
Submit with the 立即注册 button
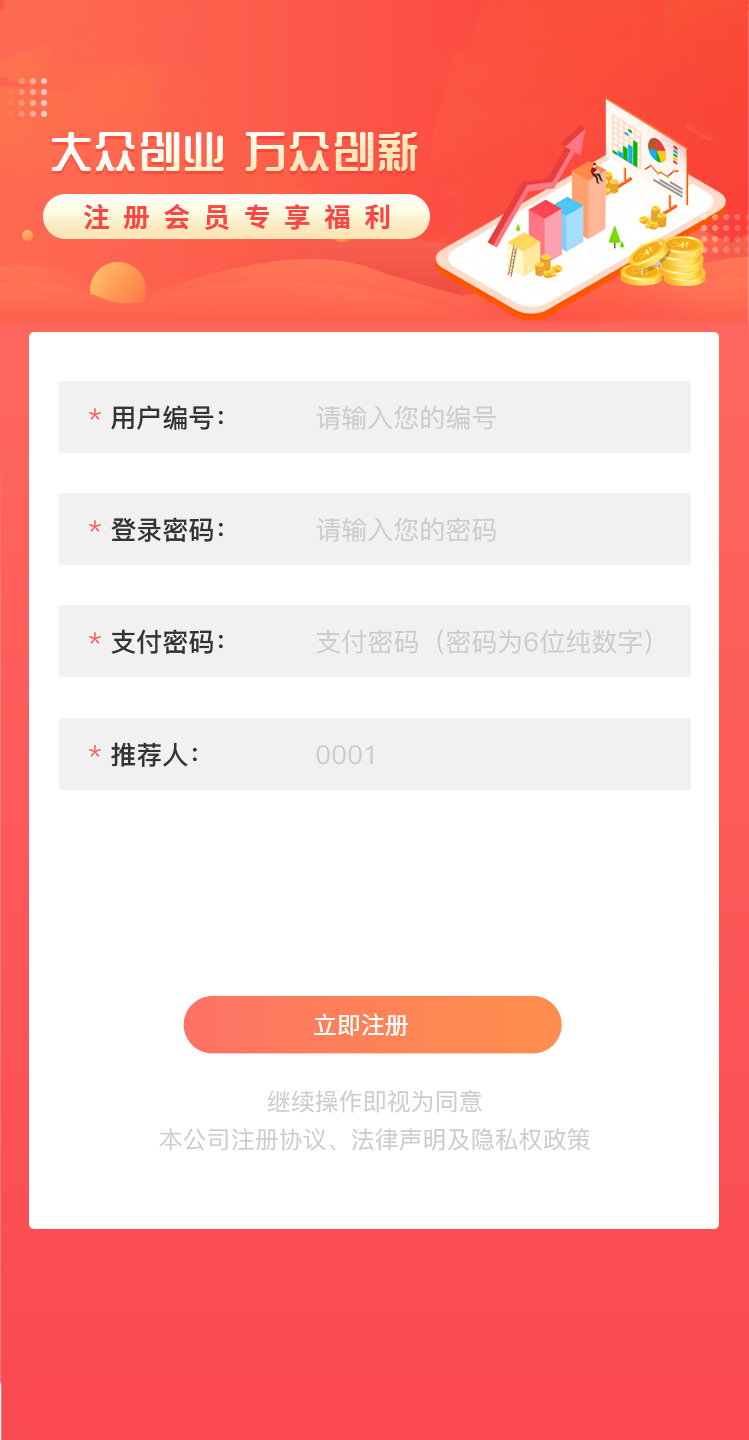point(372,1025)
